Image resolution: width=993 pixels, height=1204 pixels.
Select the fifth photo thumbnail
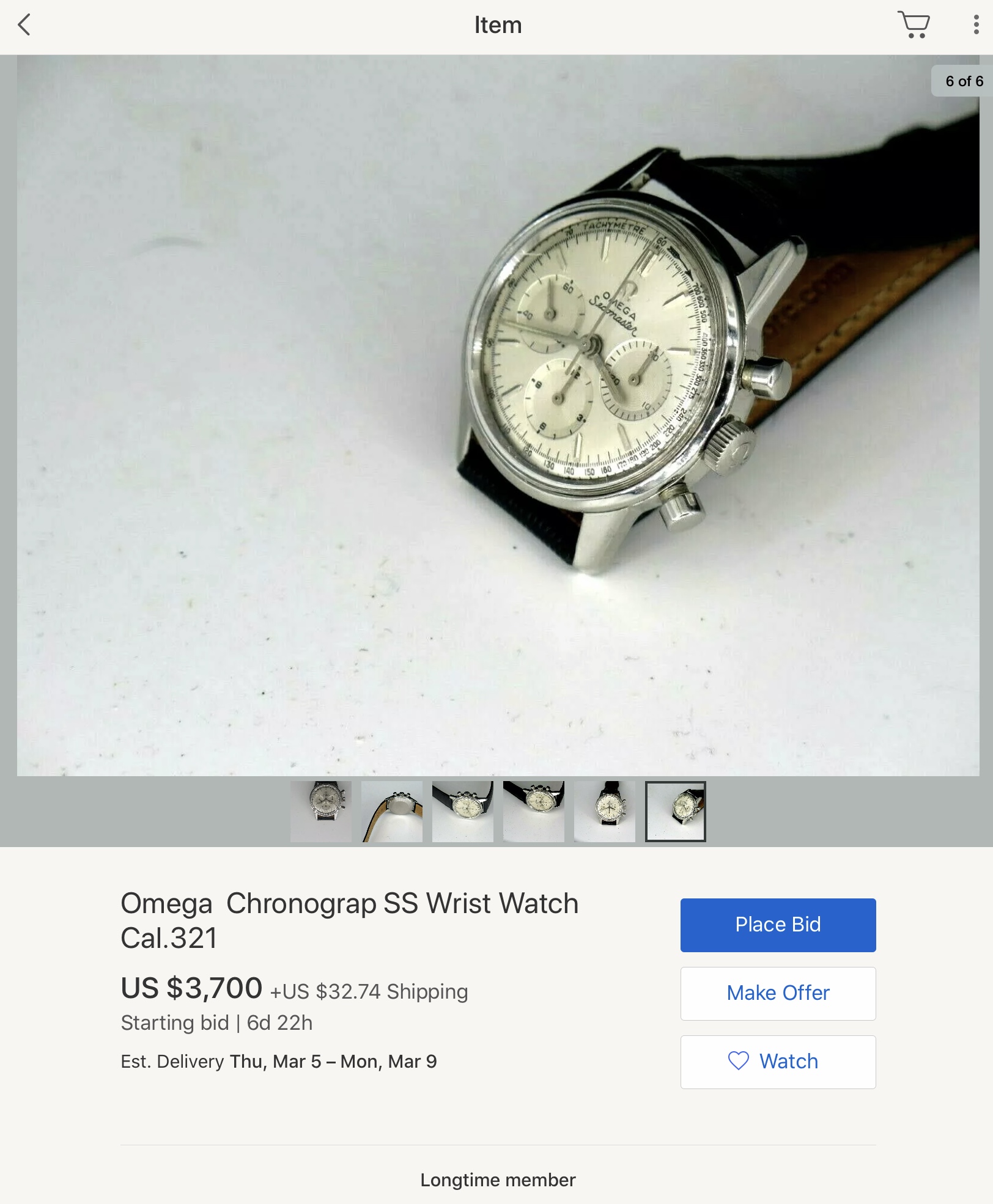(x=605, y=811)
